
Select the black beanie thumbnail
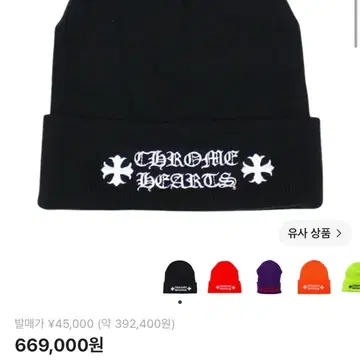(x=180, y=277)
